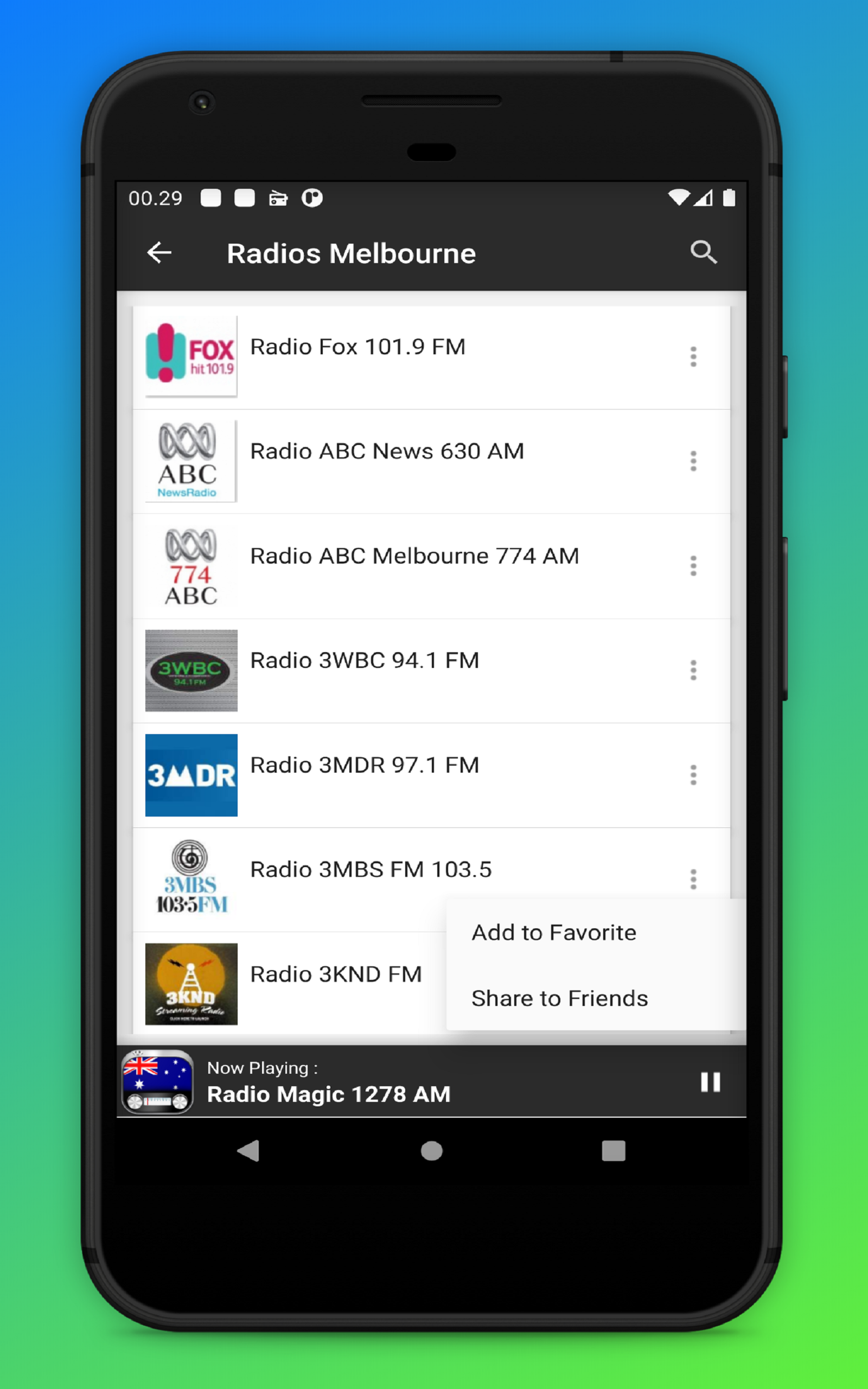Open options for Radio 3MDR 97.1 FM
The width and height of the screenshot is (868, 1389).
click(x=693, y=775)
